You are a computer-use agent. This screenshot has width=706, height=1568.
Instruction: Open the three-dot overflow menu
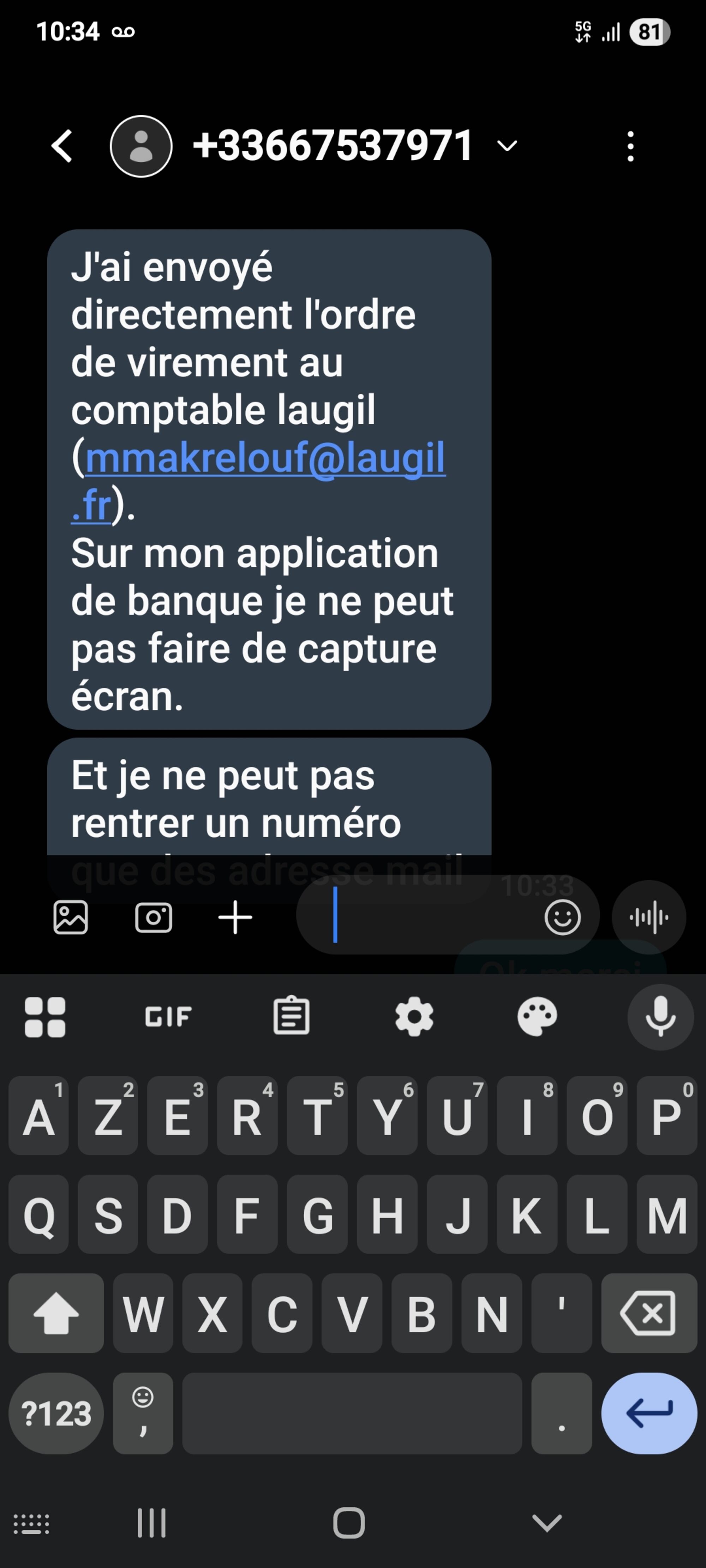click(630, 146)
